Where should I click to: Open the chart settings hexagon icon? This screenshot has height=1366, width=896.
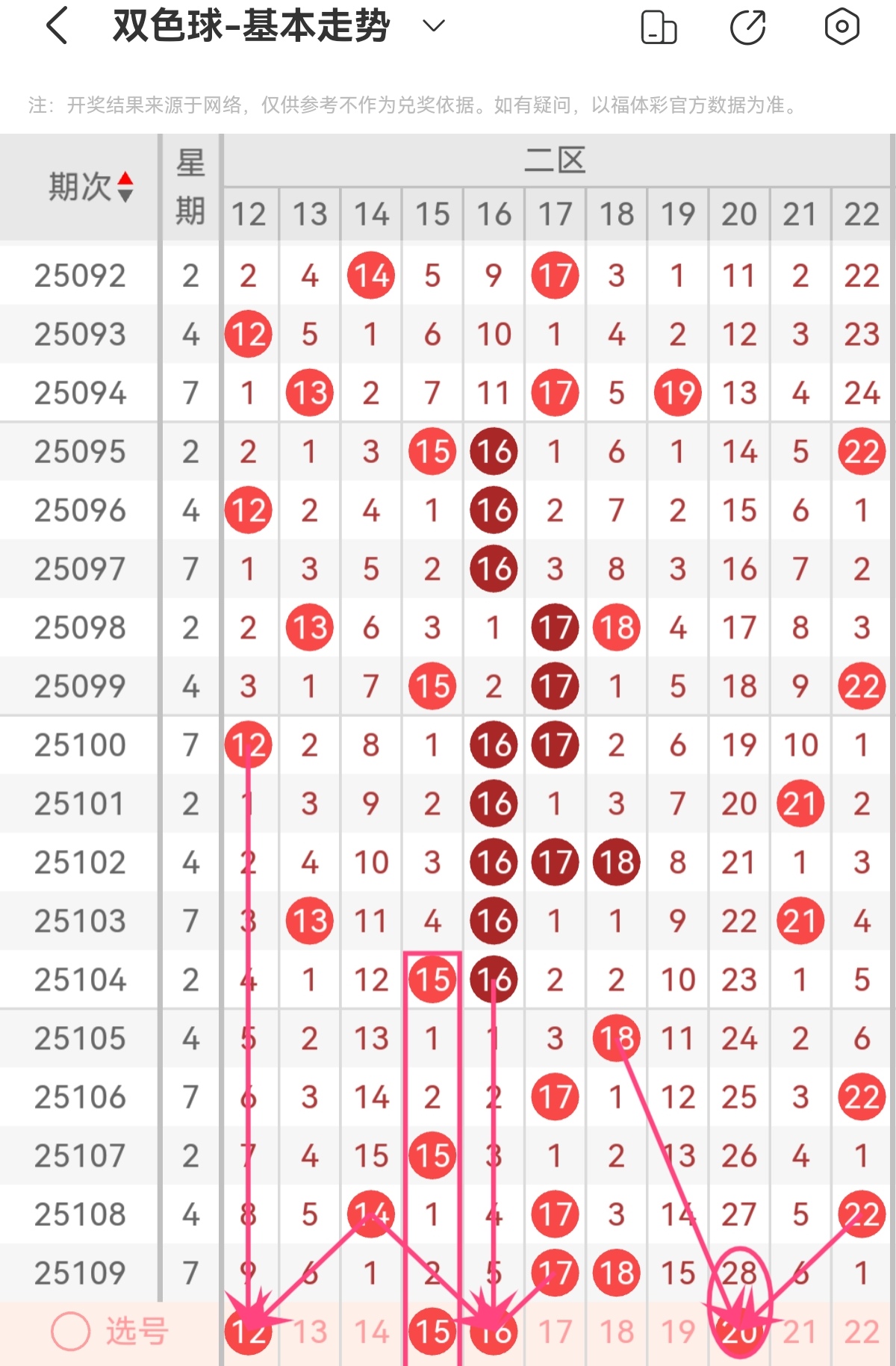coord(841,27)
